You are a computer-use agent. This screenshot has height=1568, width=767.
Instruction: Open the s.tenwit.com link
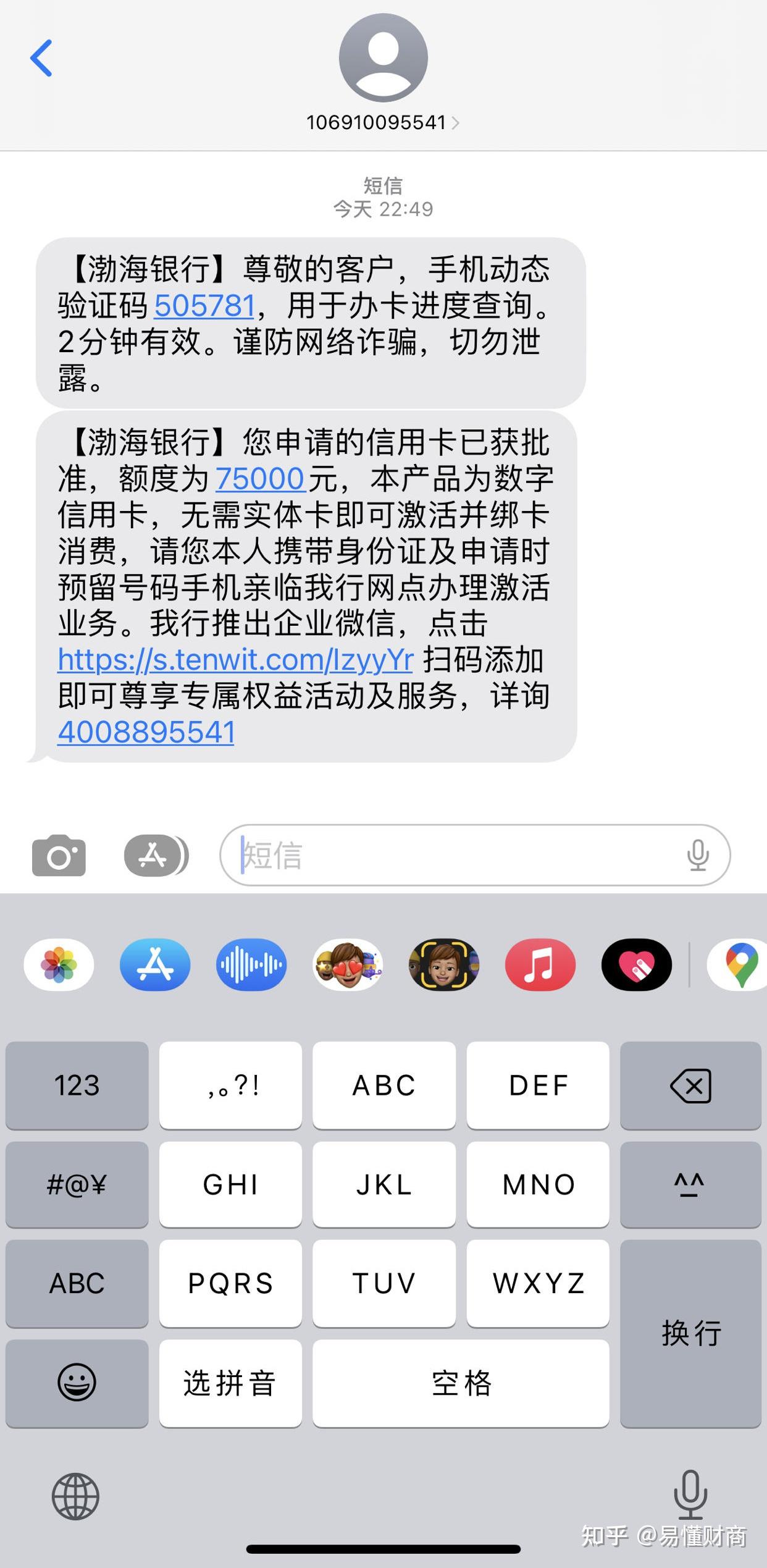pos(235,660)
